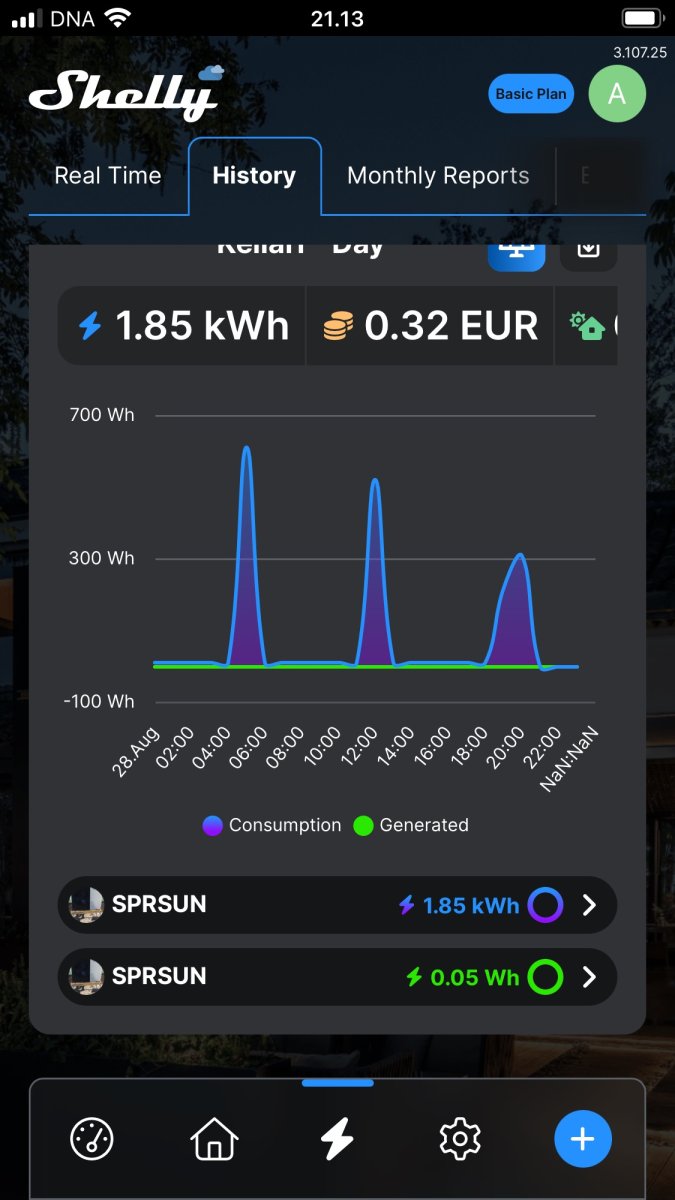The width and height of the screenshot is (675, 1200).
Task: Open SPRSUN 1.85 kWh consumption row
Action: [x=337, y=905]
